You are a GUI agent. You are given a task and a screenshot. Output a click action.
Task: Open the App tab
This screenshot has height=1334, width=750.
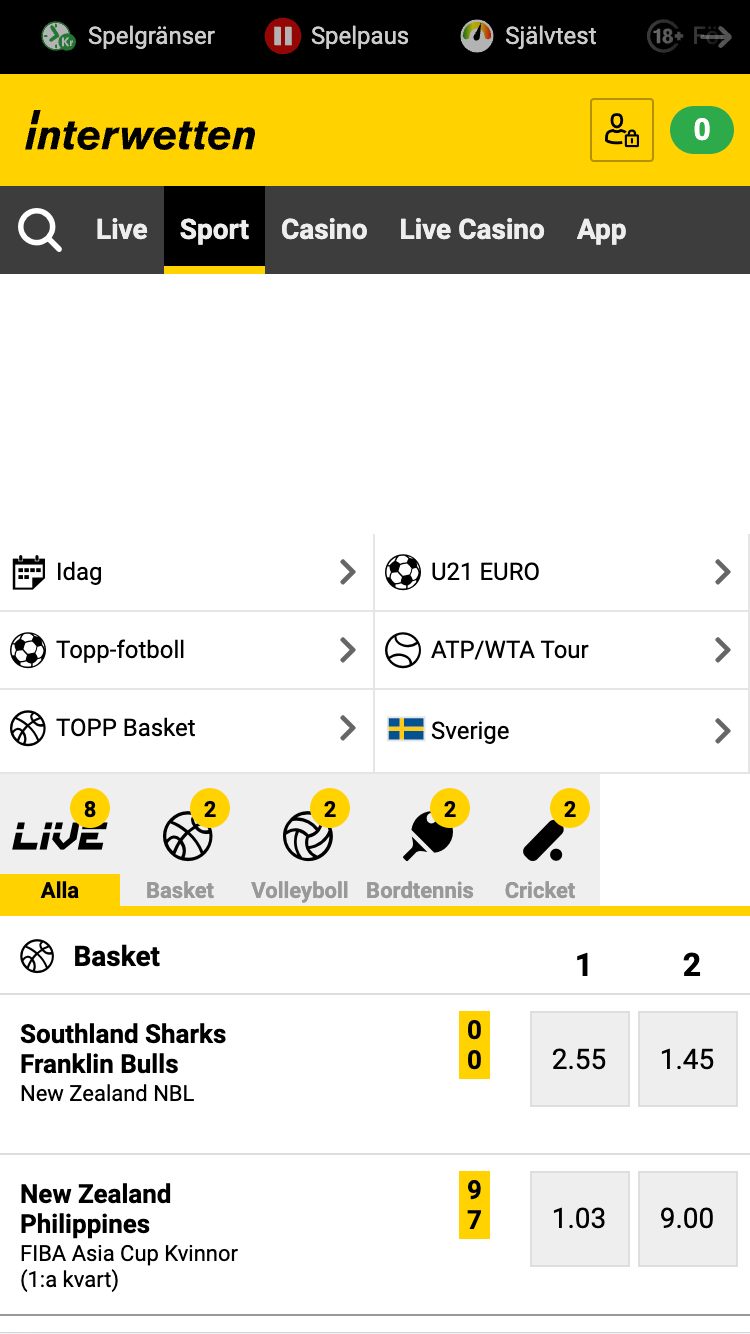(601, 230)
